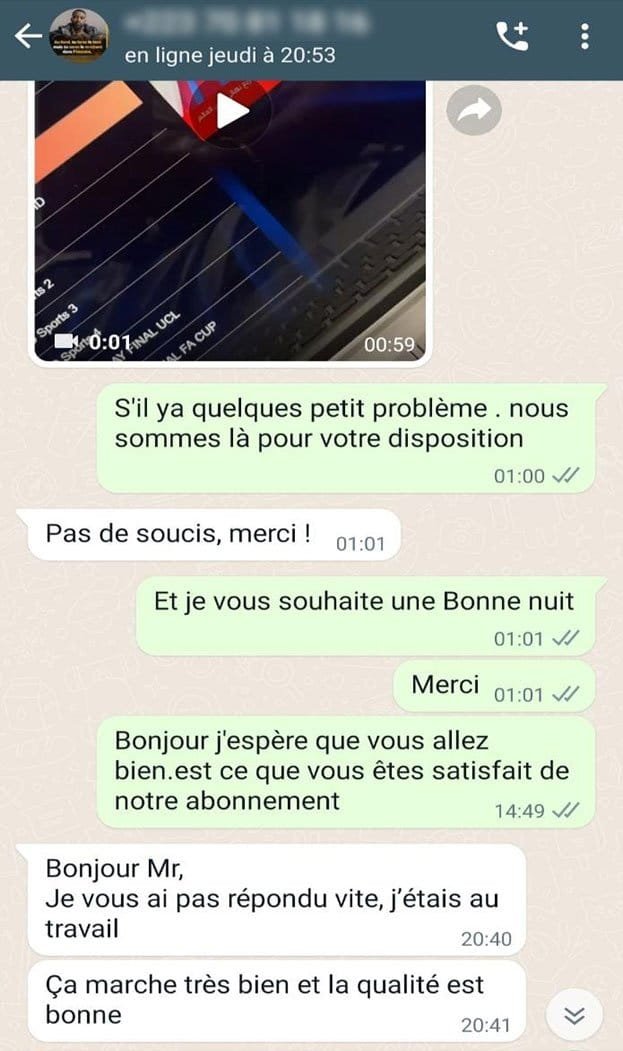The width and height of the screenshot is (623, 1051).
Task: Forward the video with the share arrow
Action: coord(473,111)
